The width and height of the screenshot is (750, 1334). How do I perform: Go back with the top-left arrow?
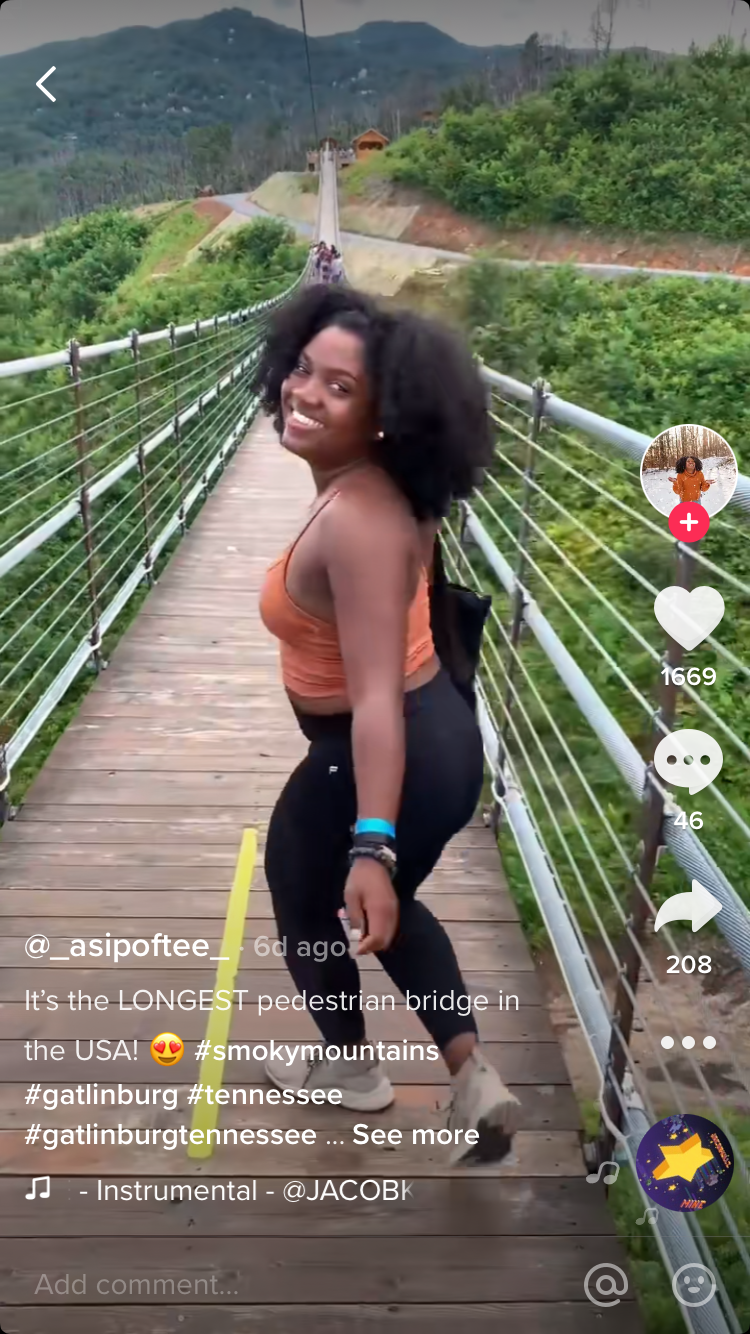tap(46, 84)
